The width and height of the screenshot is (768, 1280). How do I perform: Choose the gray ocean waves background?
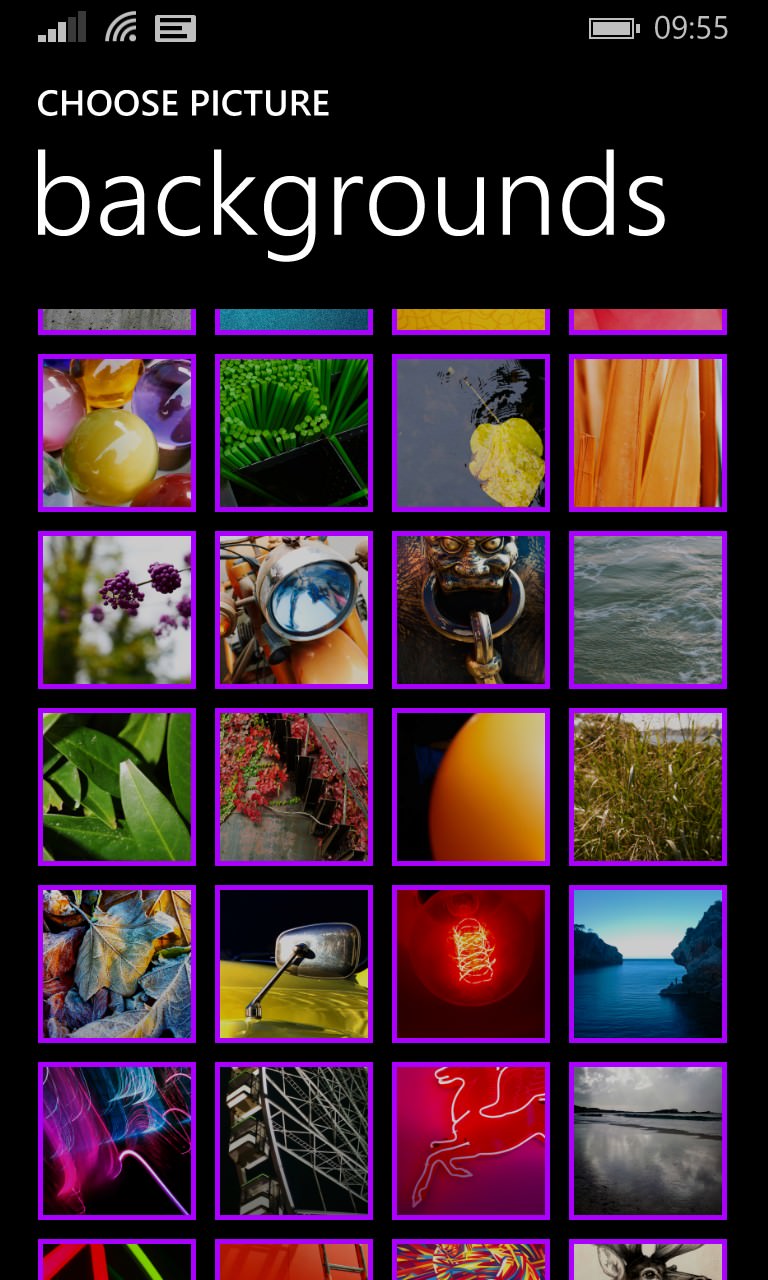coord(648,610)
